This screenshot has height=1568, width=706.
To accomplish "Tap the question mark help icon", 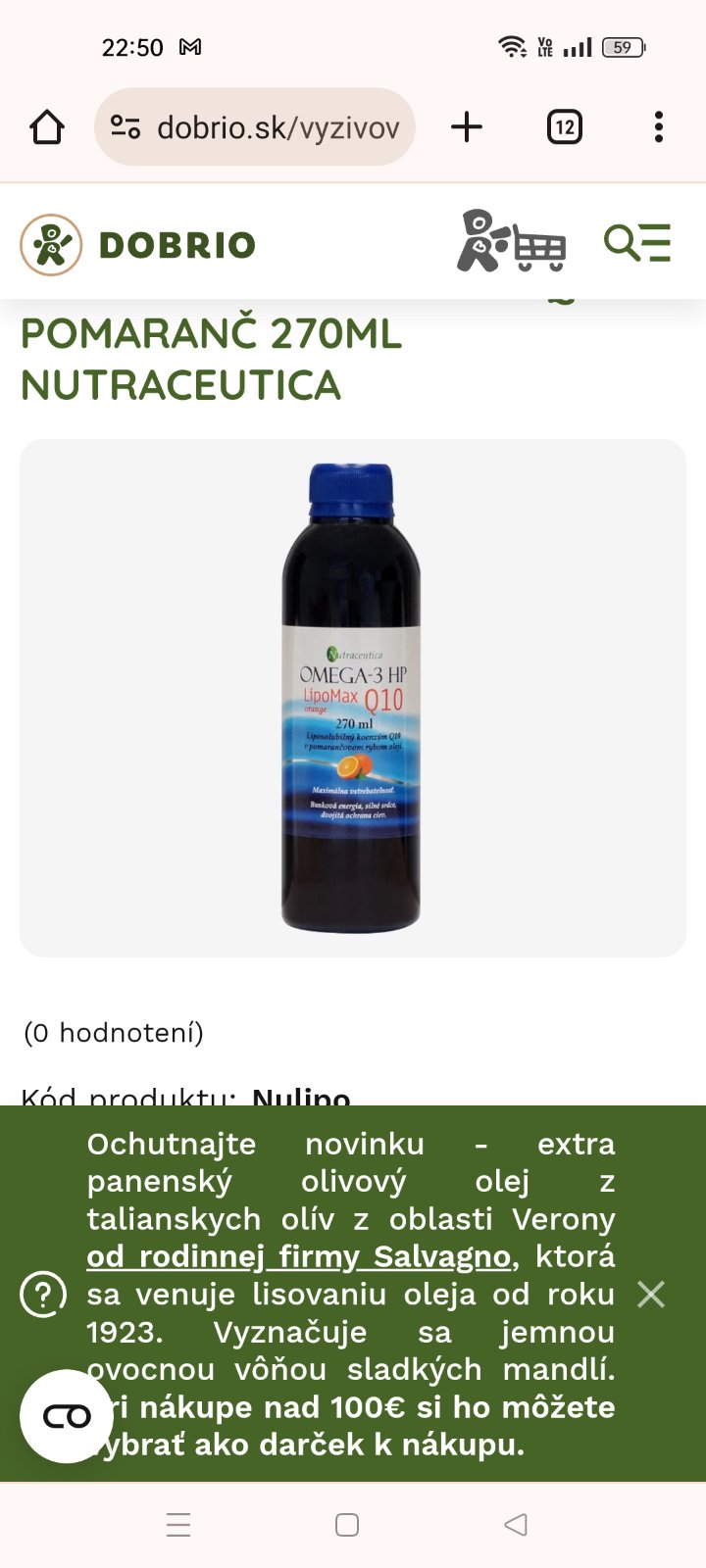I will pyautogui.click(x=43, y=1295).
